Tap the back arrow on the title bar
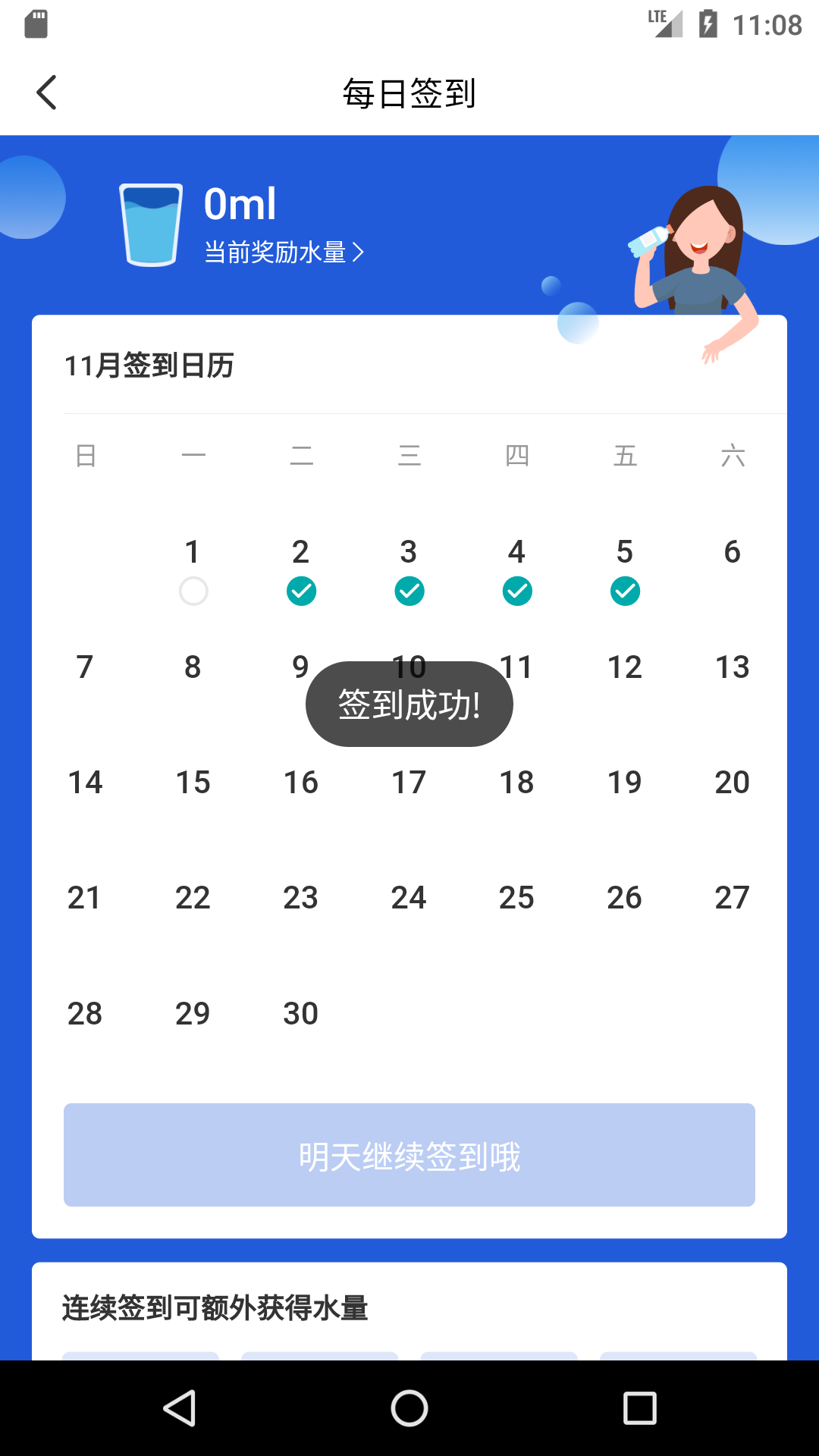Image resolution: width=819 pixels, height=1456 pixels. [x=47, y=93]
